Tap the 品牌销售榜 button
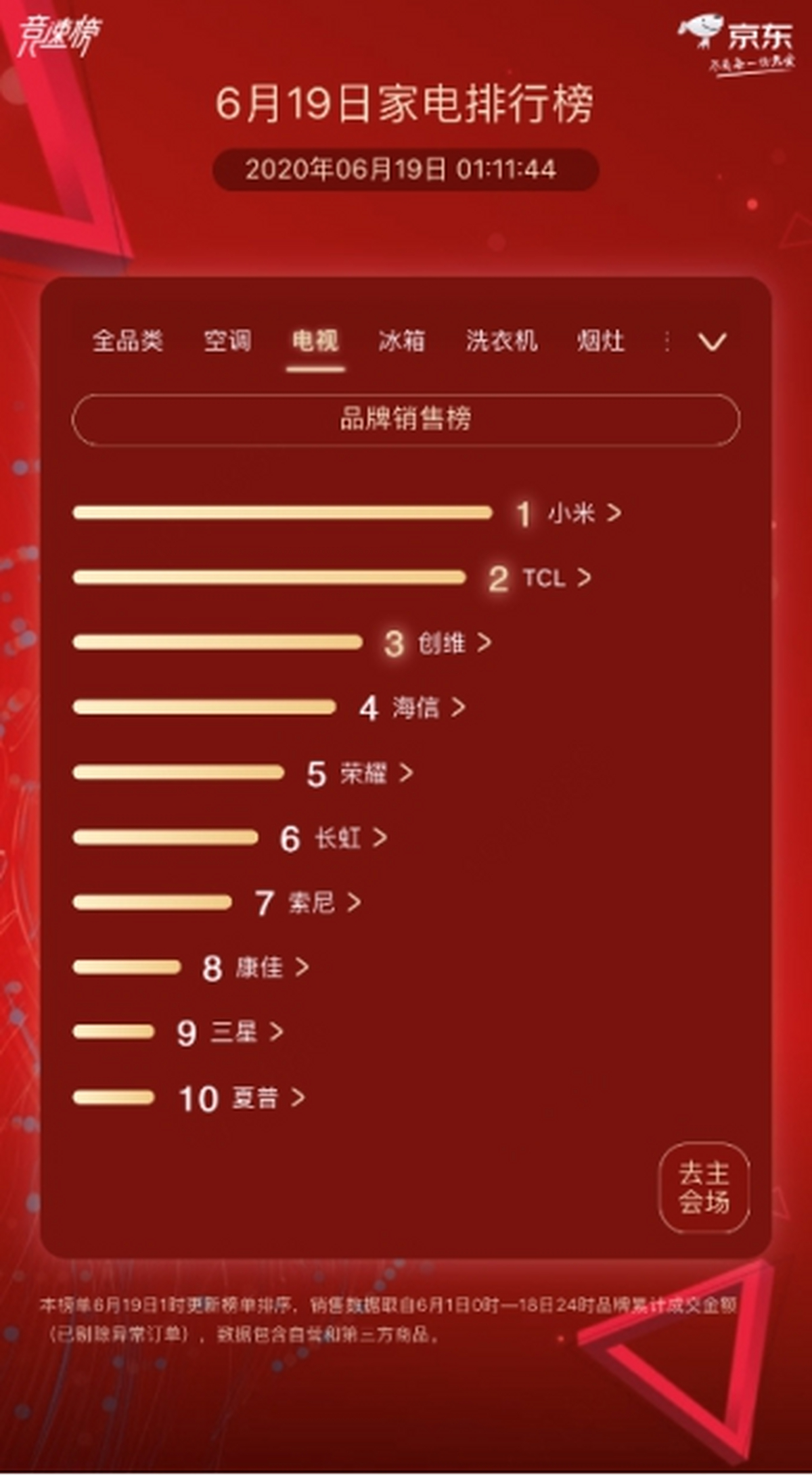This screenshot has width=812, height=1476. pyautogui.click(x=406, y=420)
